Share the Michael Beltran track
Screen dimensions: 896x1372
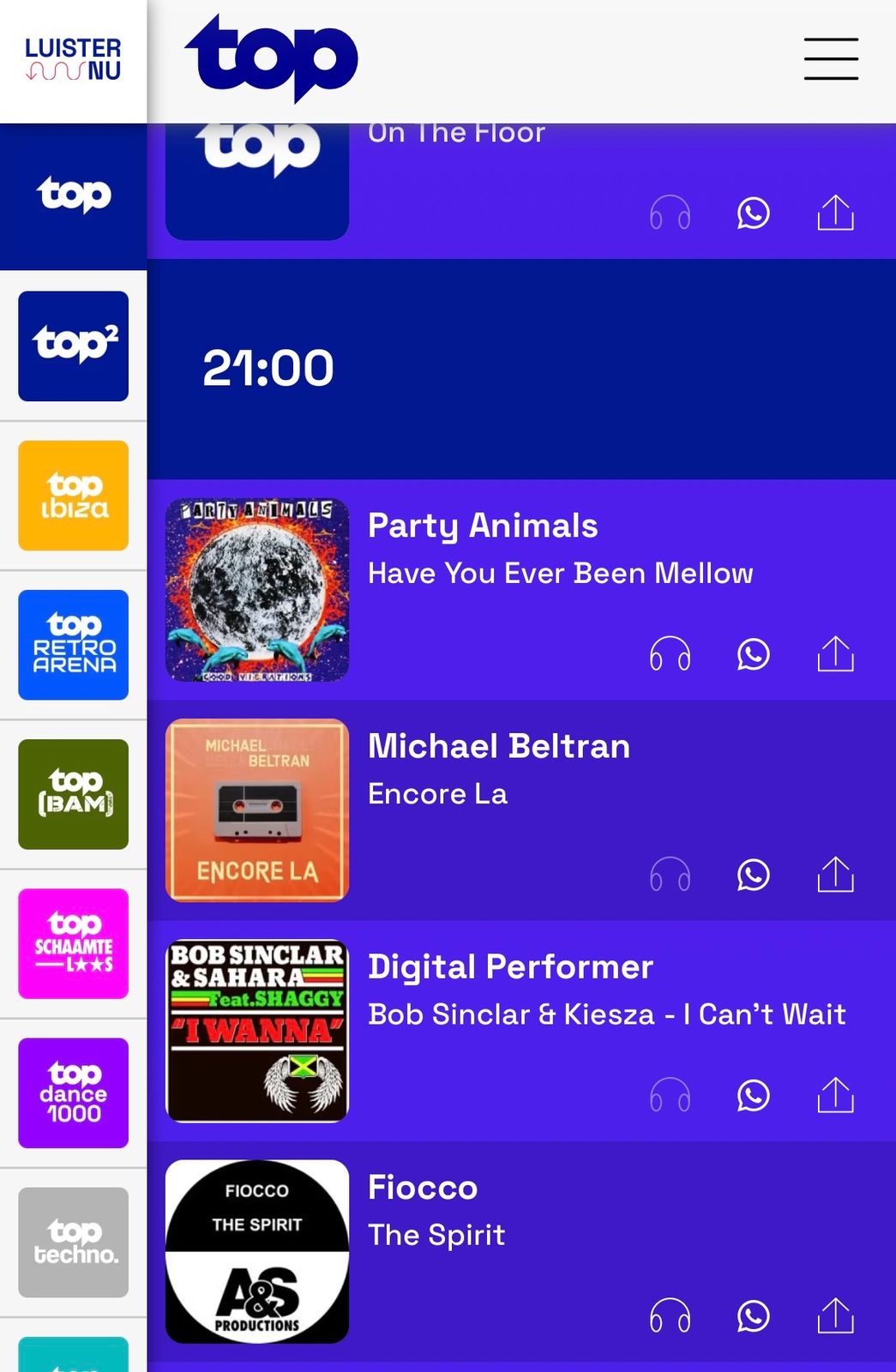tap(835, 876)
